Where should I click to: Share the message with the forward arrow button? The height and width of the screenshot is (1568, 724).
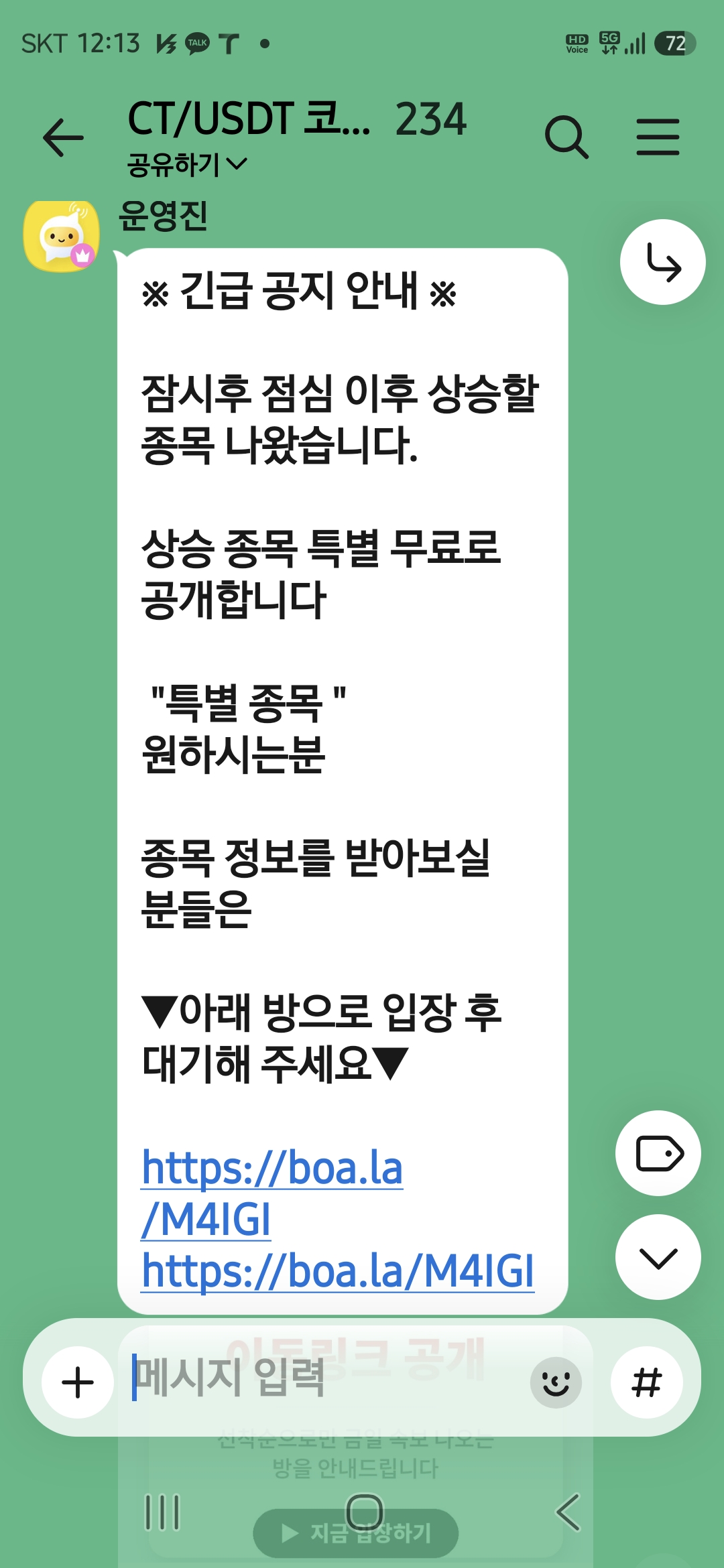(662, 262)
